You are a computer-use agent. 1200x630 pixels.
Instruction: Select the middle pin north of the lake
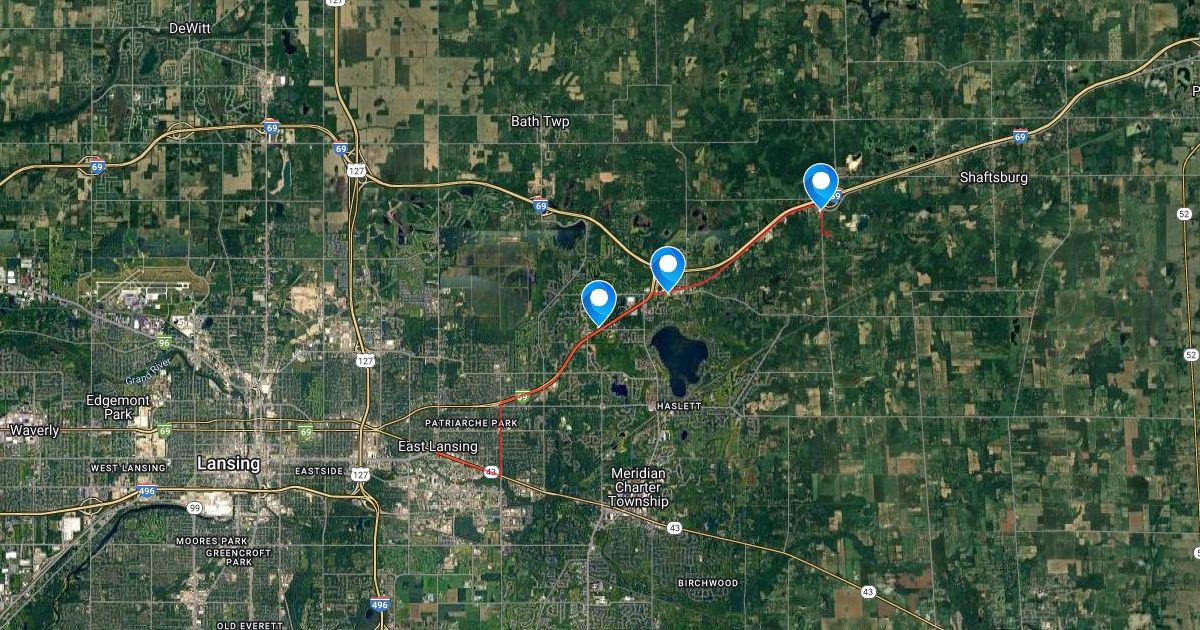[667, 266]
